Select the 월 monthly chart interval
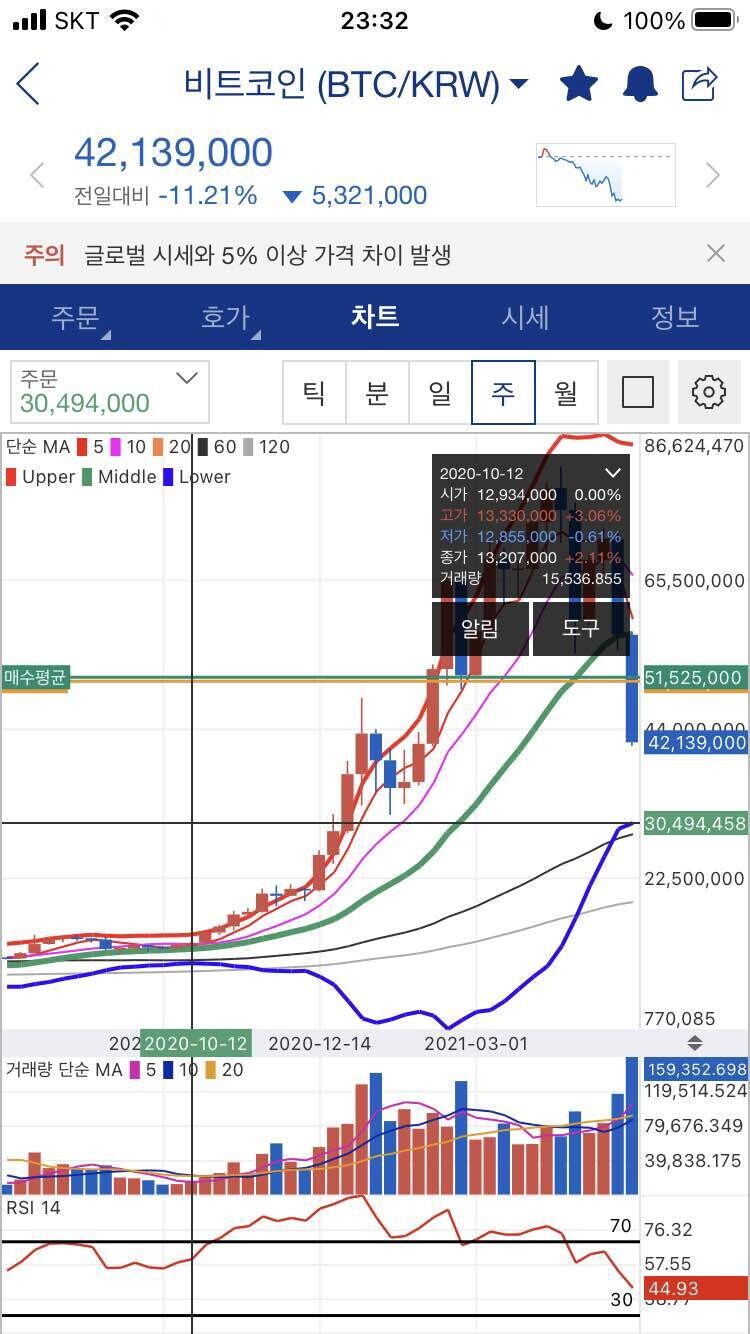750x1334 pixels. point(566,393)
